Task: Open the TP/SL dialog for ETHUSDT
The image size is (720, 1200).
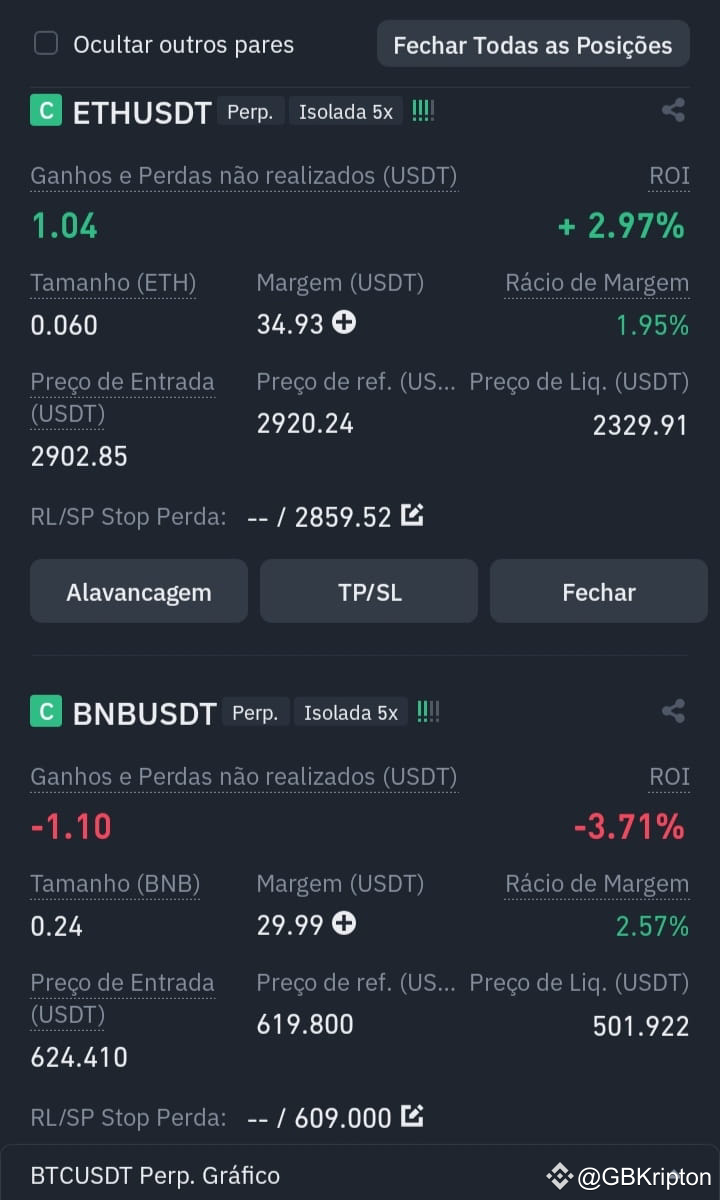Action: tap(368, 590)
